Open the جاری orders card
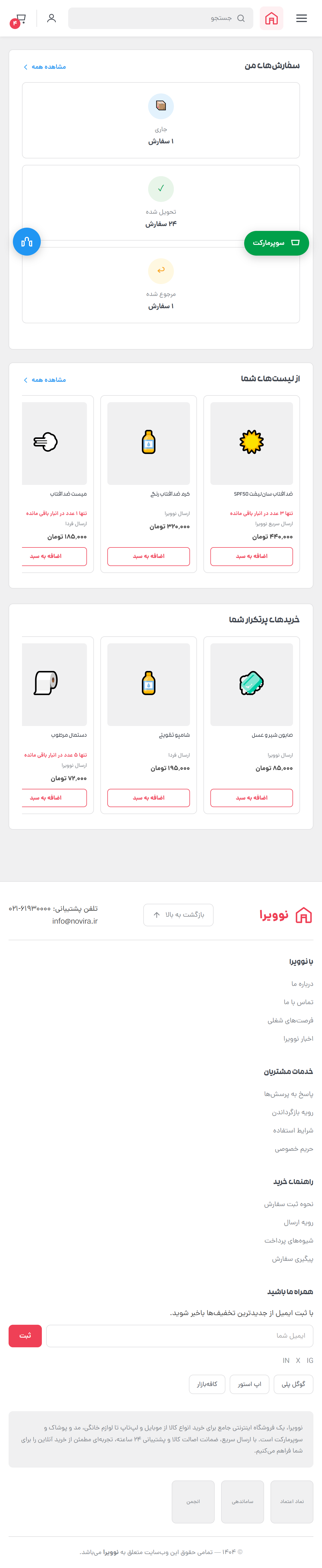The height and width of the screenshot is (1568, 322). 161,121
